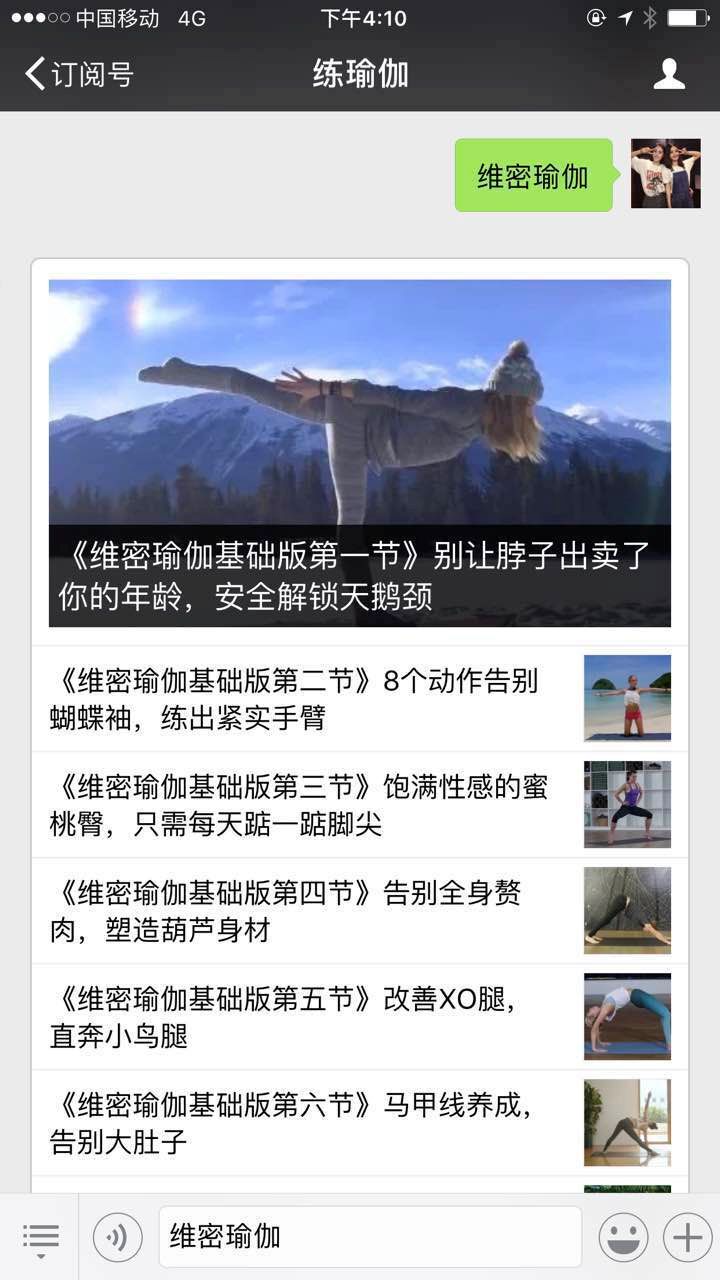Tap the battery indicator in the status bar
720x1280 pixels.
pyautogui.click(x=687, y=16)
